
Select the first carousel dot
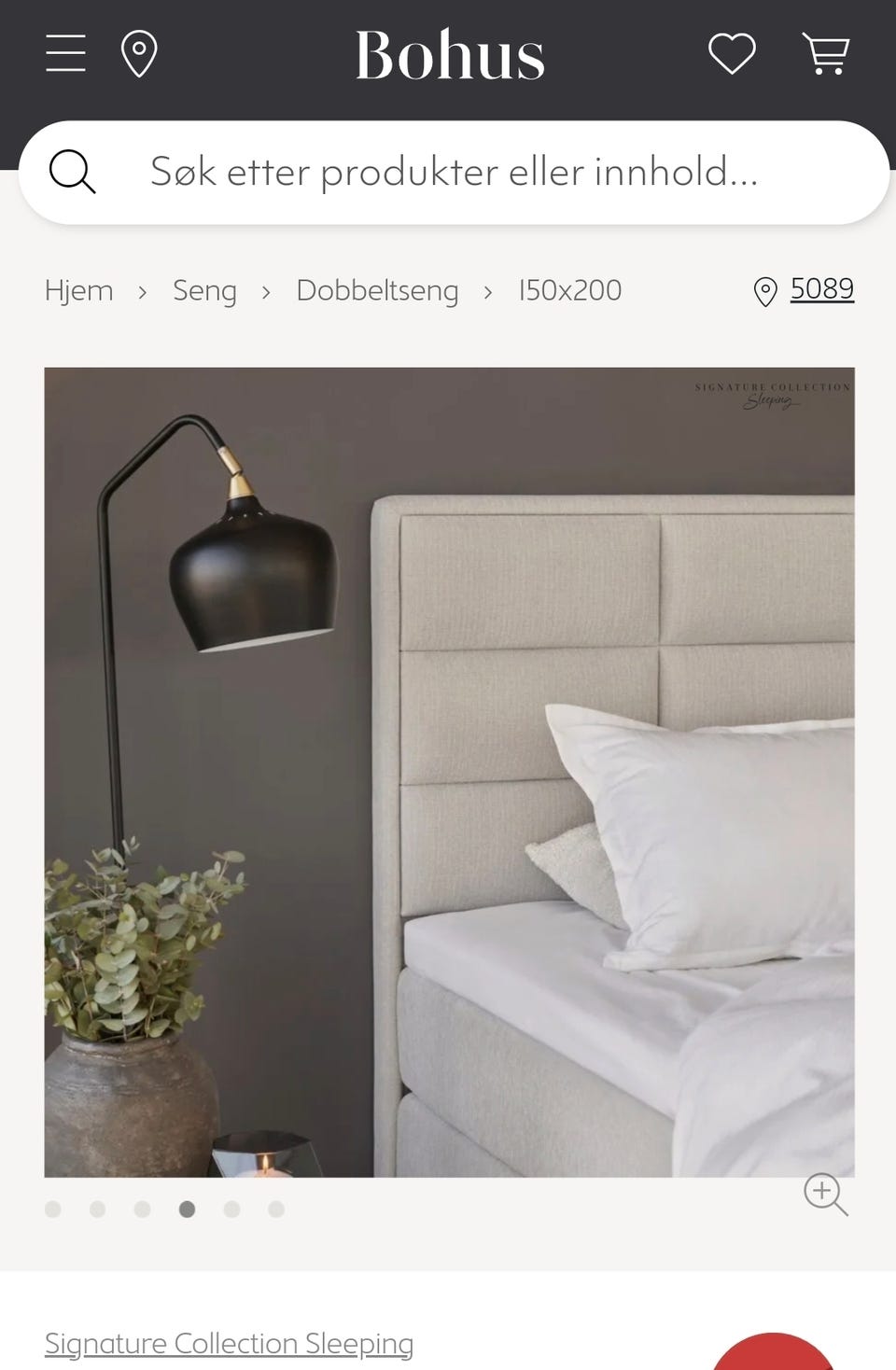pos(53,1209)
